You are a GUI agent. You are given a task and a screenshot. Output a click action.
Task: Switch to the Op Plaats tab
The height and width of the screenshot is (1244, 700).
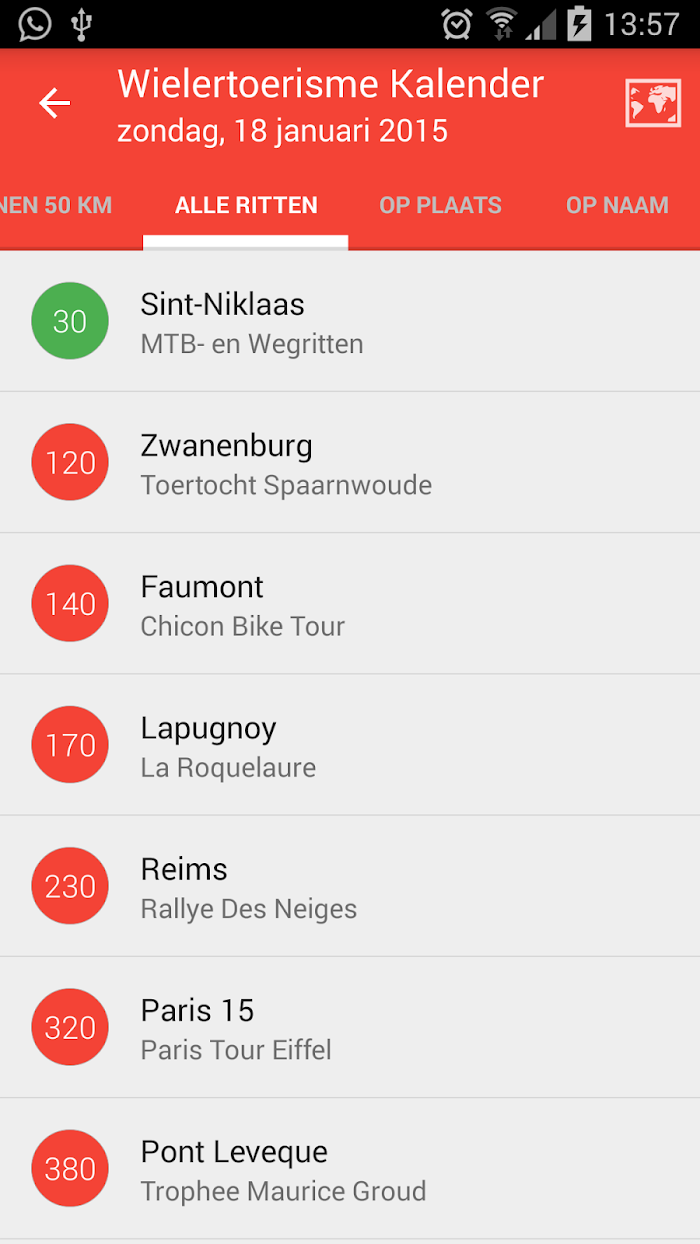coord(440,205)
